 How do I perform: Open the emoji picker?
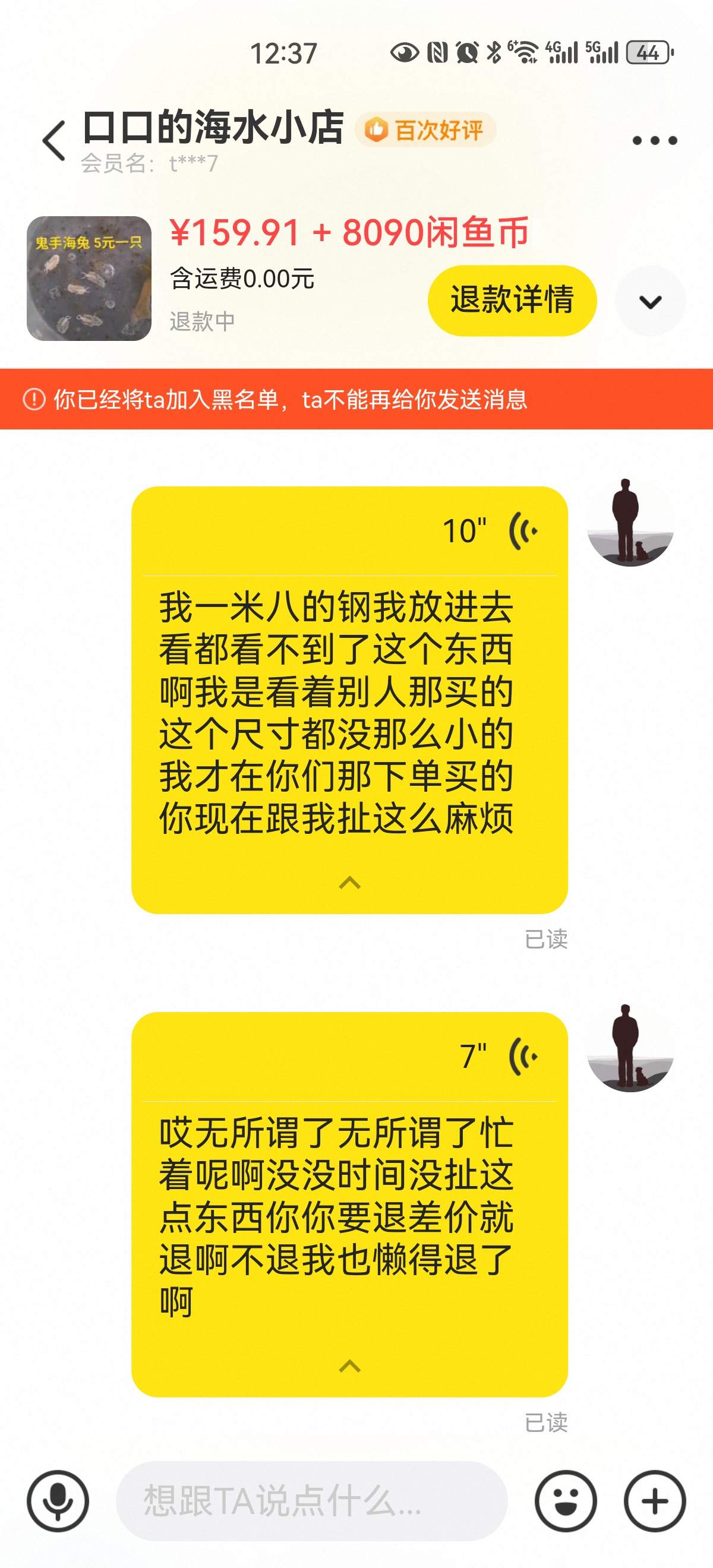(566, 1501)
